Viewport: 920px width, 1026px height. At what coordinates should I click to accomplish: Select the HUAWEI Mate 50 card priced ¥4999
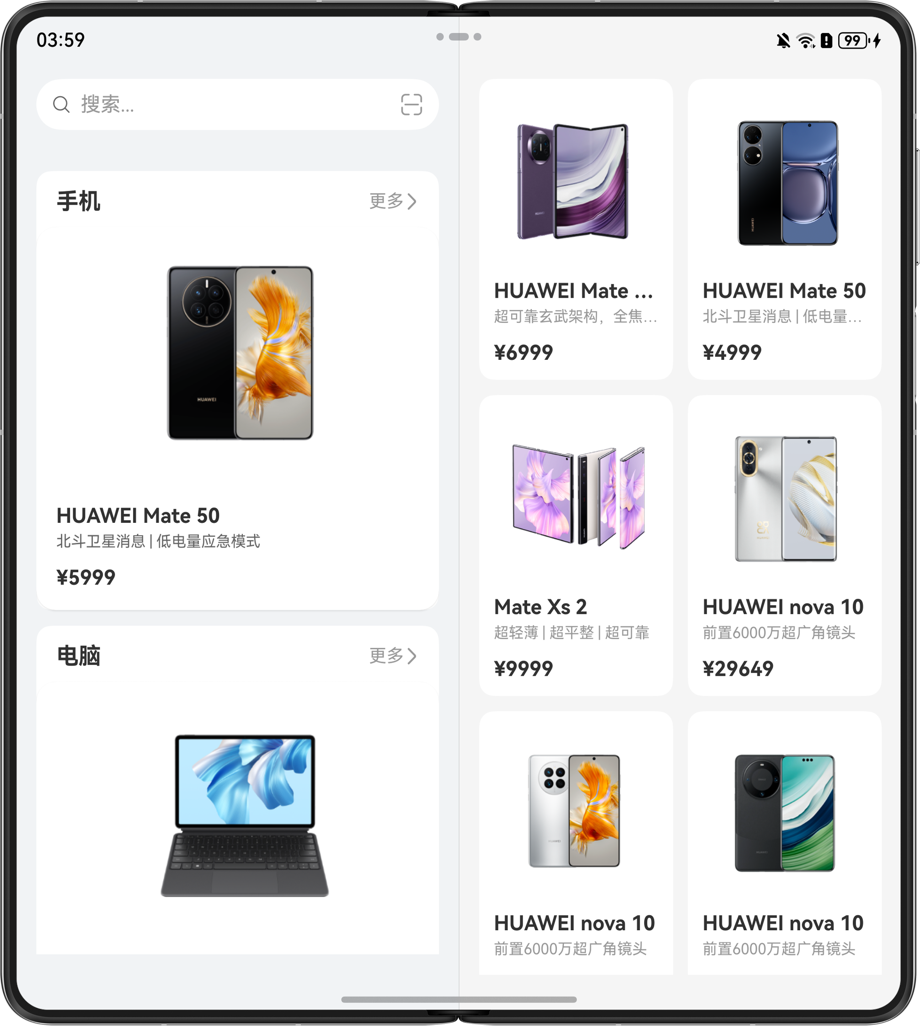pyautogui.click(x=784, y=230)
